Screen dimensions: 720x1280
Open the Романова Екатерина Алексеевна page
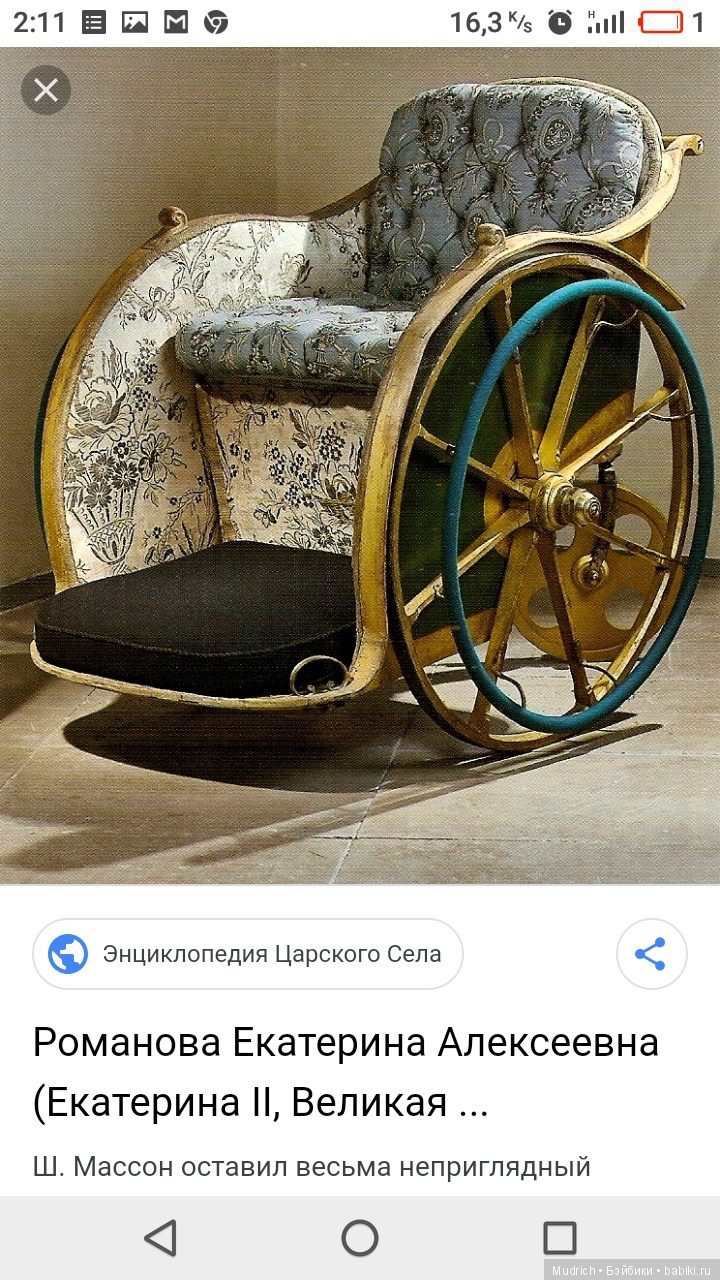pos(345,1072)
